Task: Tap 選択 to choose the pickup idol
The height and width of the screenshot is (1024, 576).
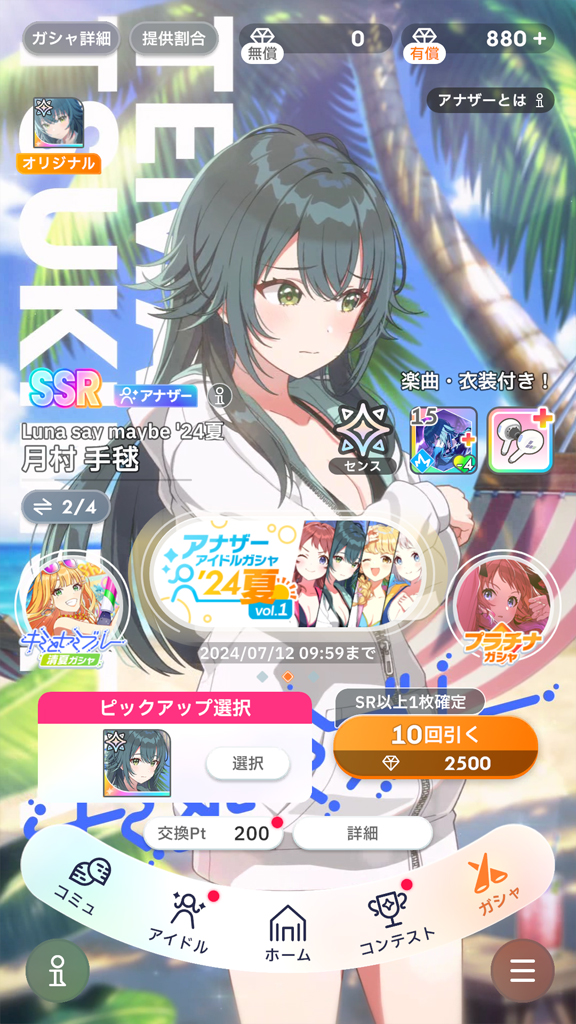Action: click(x=248, y=763)
